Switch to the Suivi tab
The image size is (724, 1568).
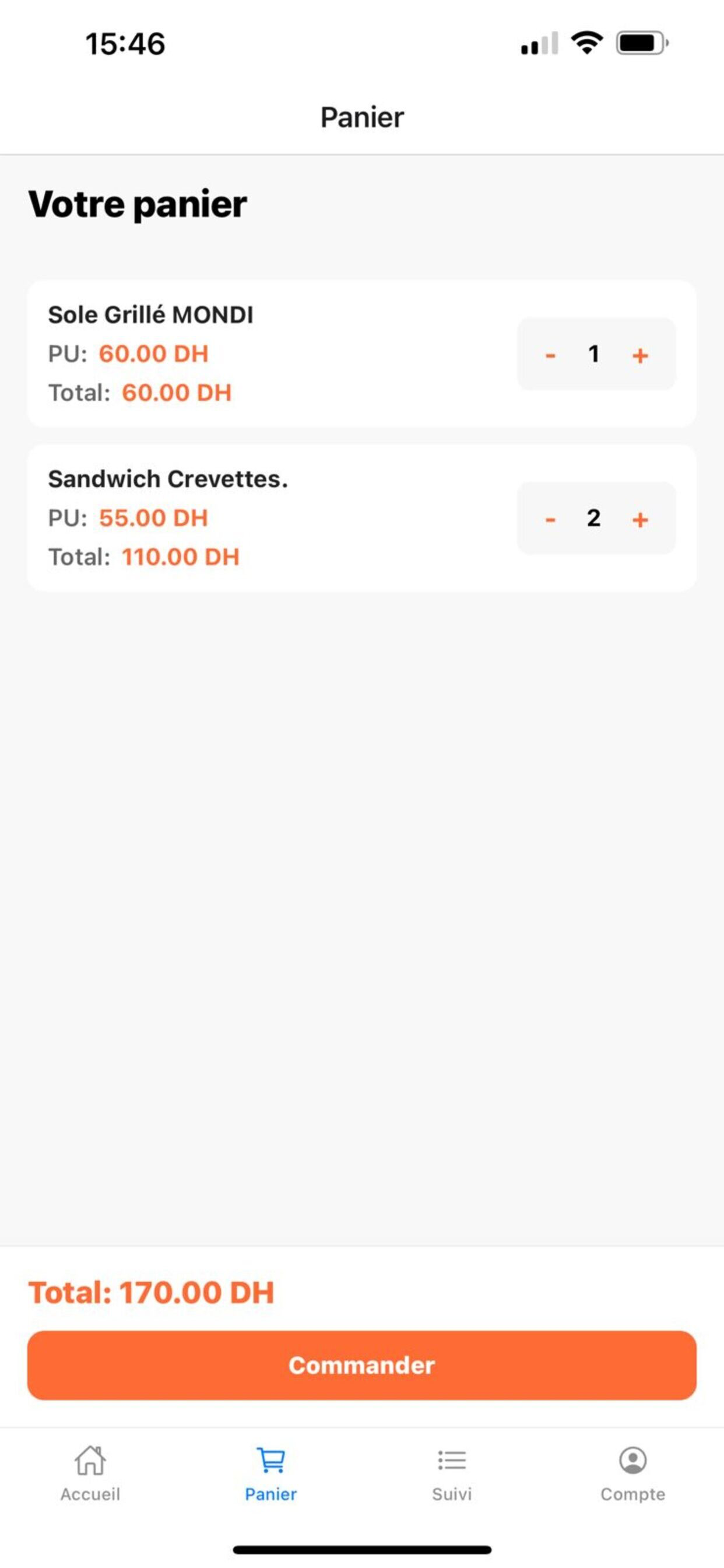452,1474
